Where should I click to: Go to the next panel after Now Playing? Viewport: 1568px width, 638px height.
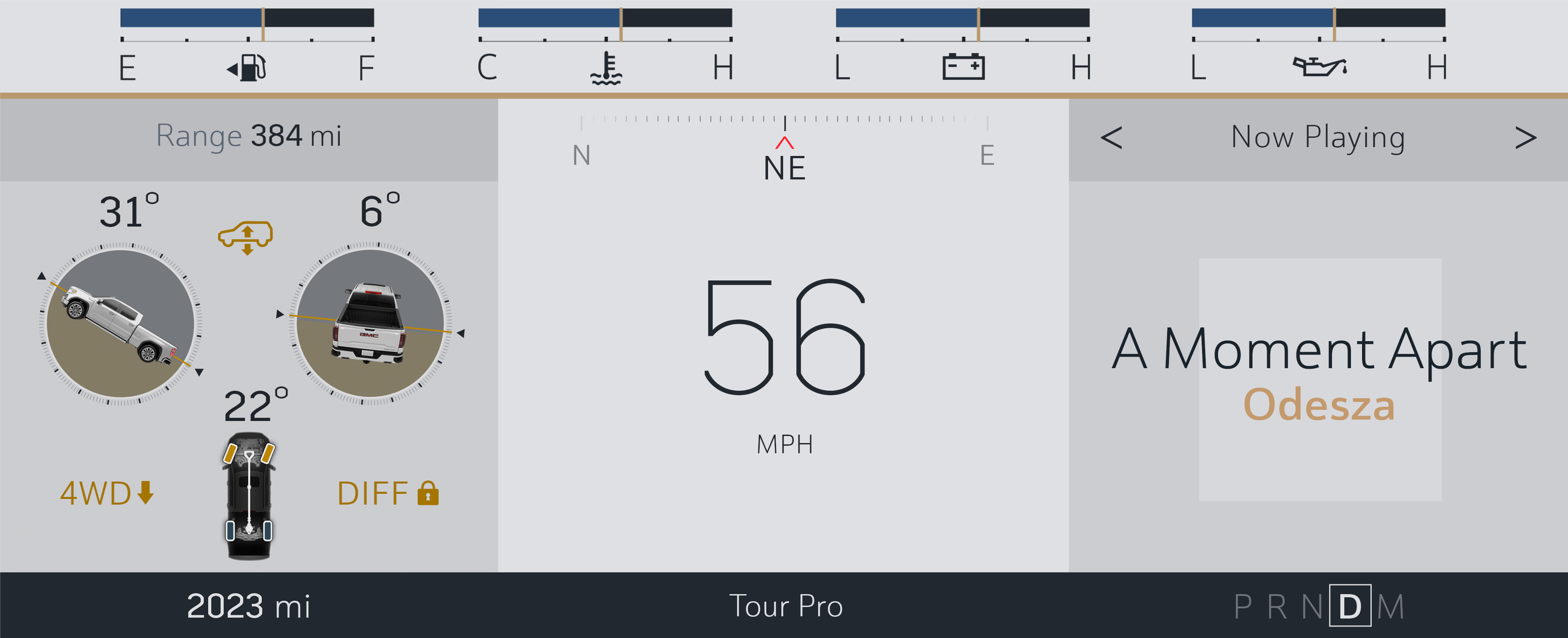coord(1525,138)
